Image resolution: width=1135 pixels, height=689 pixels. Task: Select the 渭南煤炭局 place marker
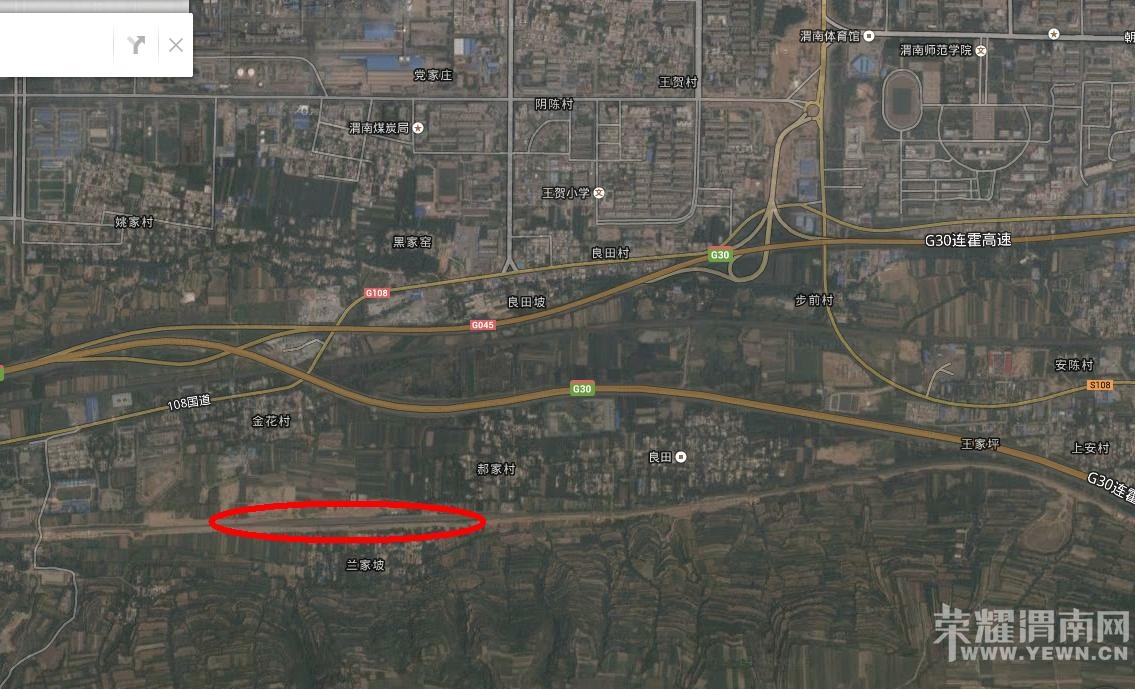(418, 128)
